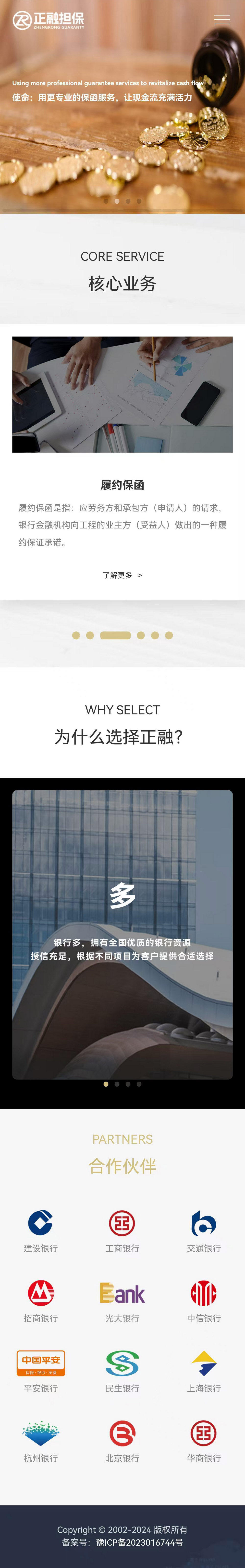The height and width of the screenshot is (1568, 245).
Task: Open 工商银行 partner
Action: coord(122,1230)
